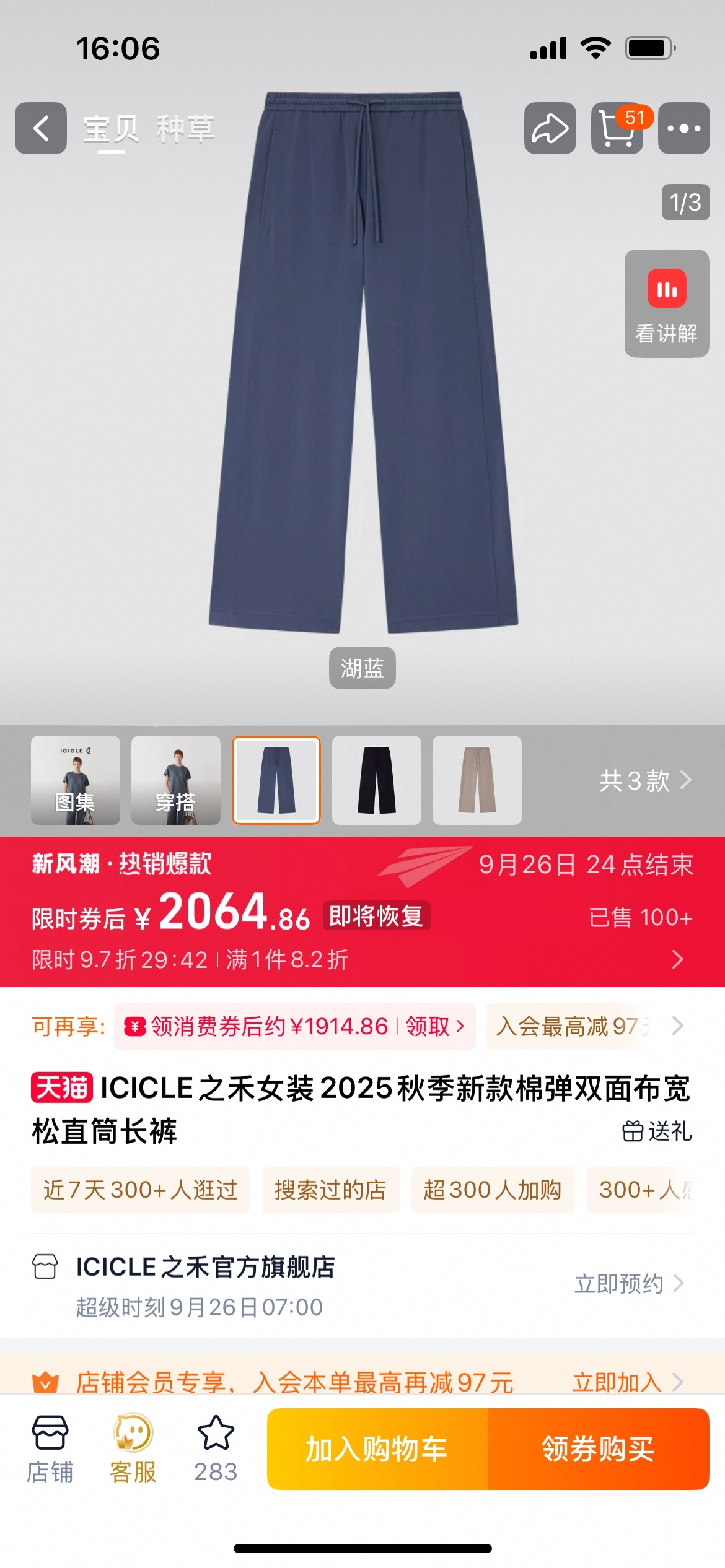Image resolution: width=725 pixels, height=1568 pixels.
Task: Tap 领券购买 to buy with coupon
Action: [x=598, y=1449]
